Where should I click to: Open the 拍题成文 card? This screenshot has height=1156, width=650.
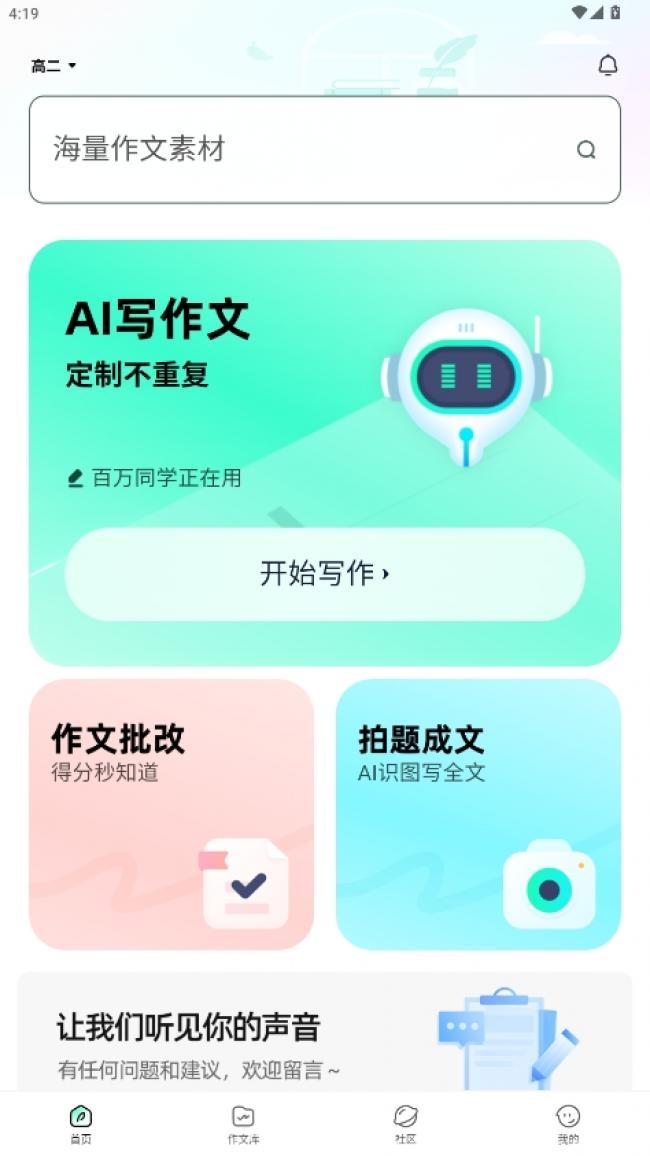pos(478,814)
